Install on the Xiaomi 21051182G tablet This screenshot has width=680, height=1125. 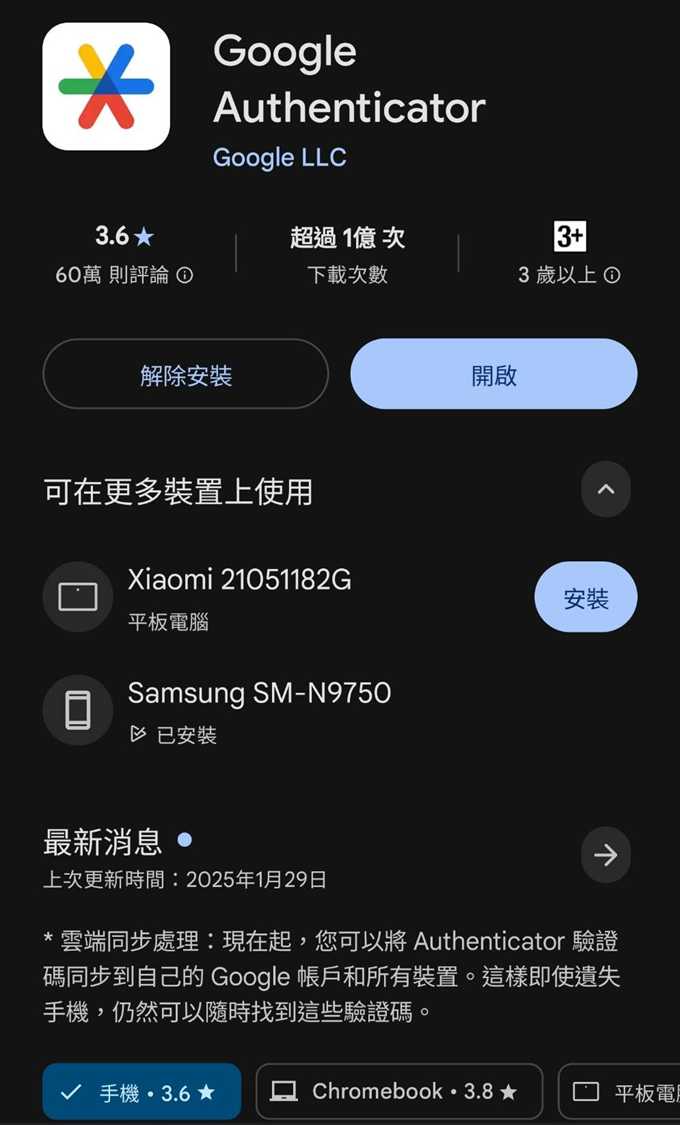[585, 598]
